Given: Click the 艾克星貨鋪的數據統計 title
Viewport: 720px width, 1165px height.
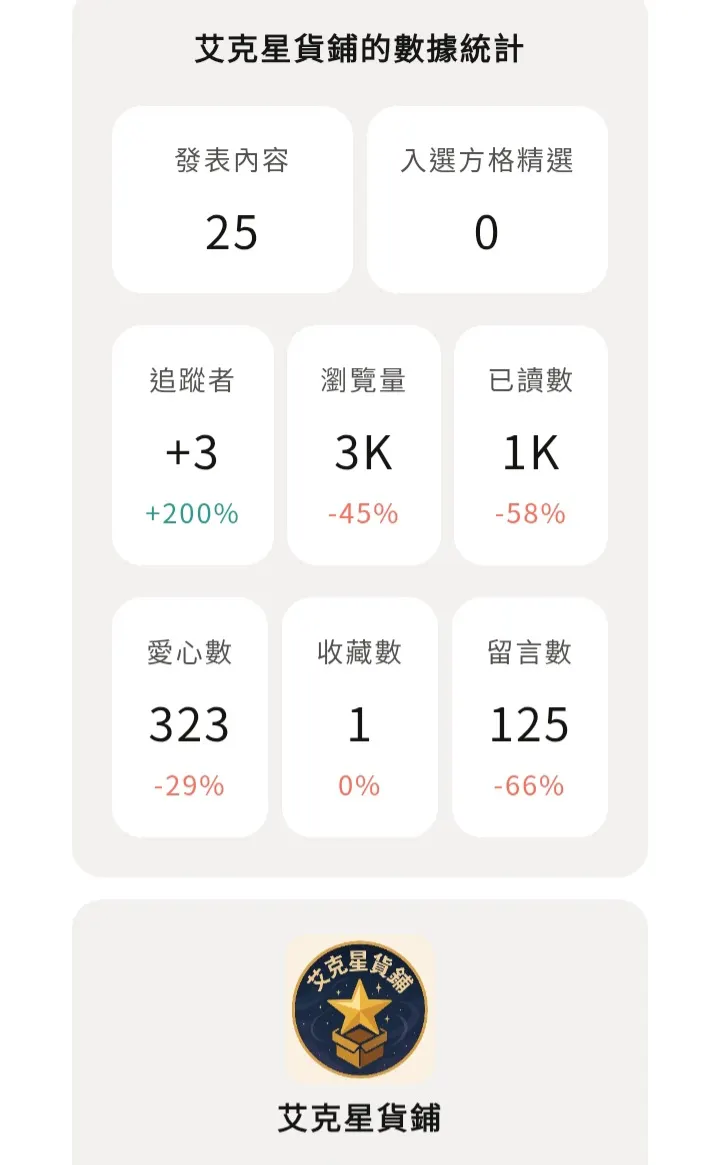Looking at the screenshot, I should (x=360, y=48).
